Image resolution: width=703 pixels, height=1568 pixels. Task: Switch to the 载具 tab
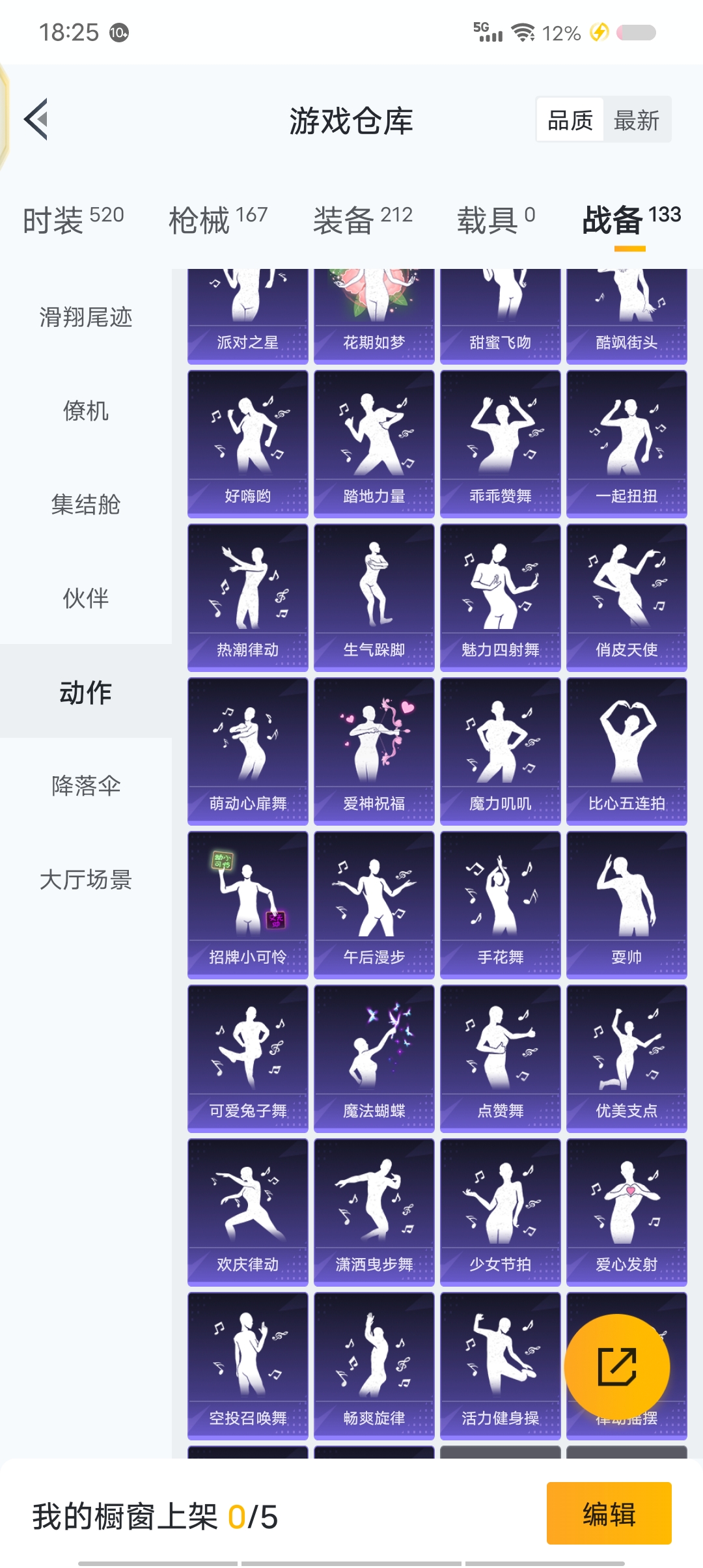[496, 220]
